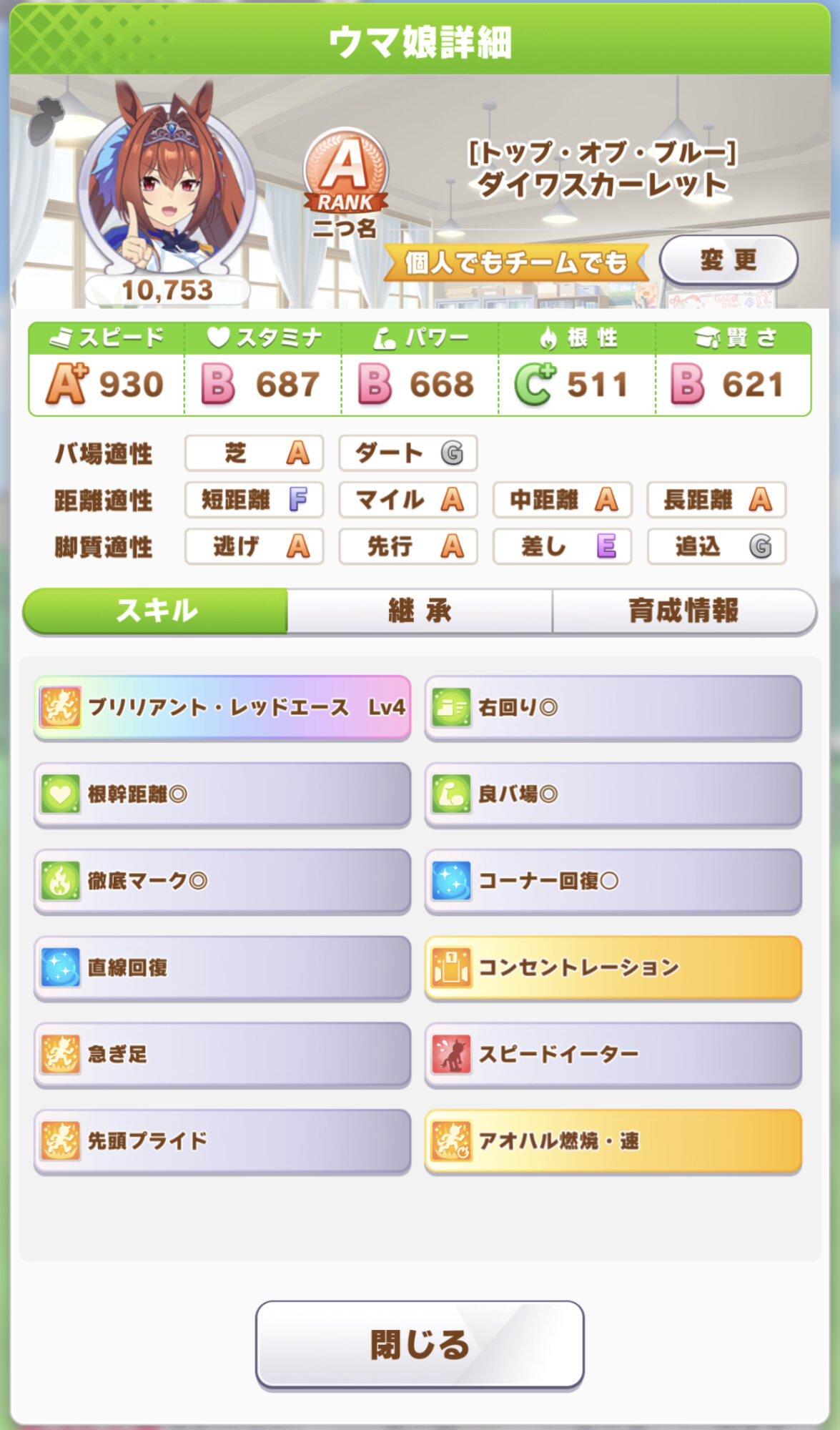This screenshot has width=840, height=1430.
Task: Select the スキル tab
Action: [157, 611]
